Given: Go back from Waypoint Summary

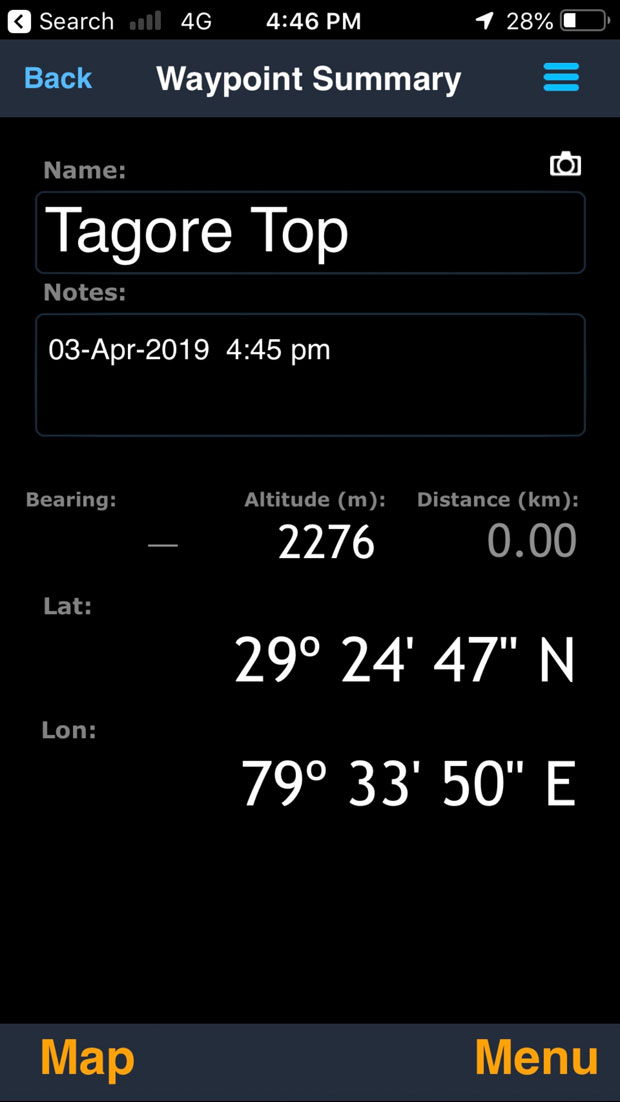Looking at the screenshot, I should [x=58, y=78].
